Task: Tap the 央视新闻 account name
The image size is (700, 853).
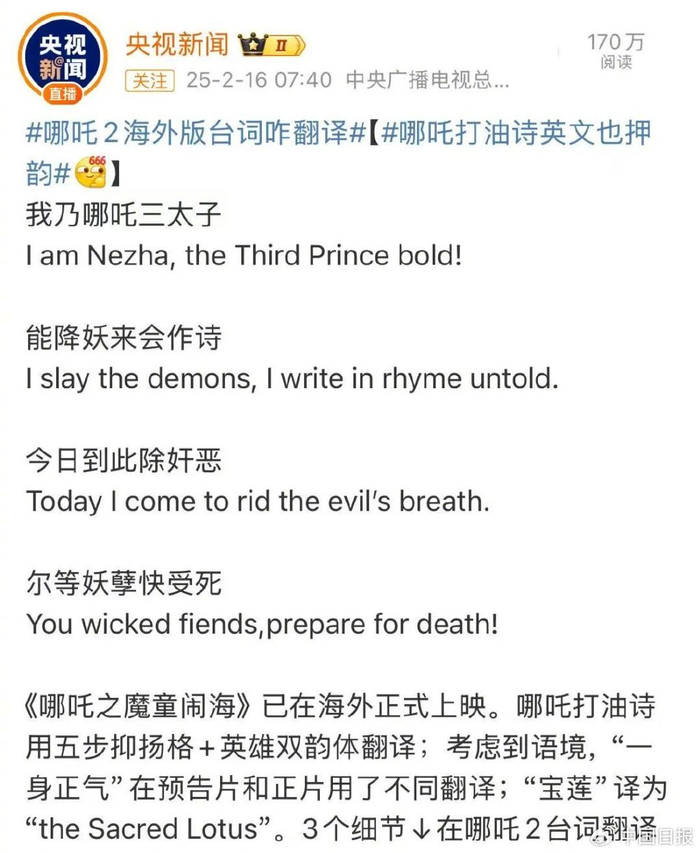Action: 177,44
